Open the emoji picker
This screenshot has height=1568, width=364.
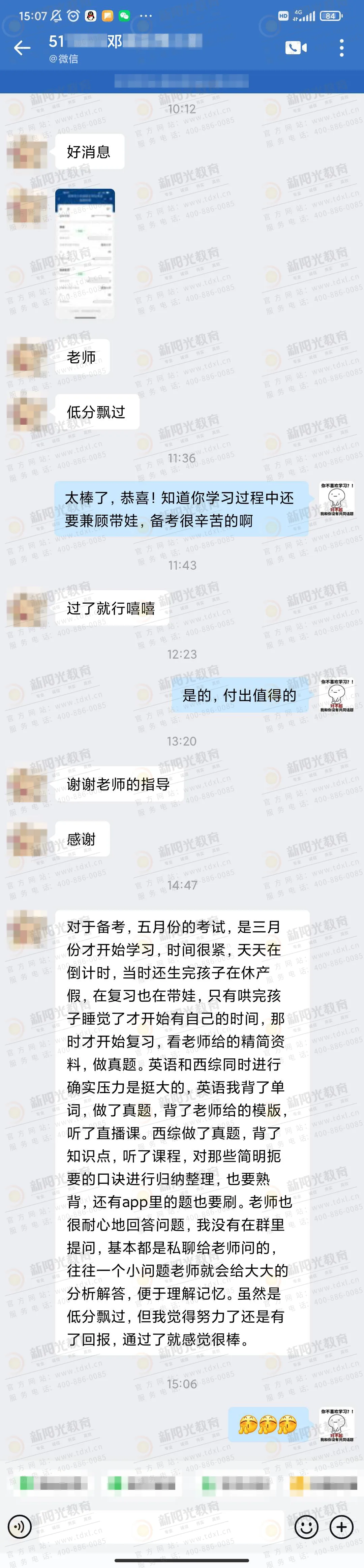(x=306, y=1526)
